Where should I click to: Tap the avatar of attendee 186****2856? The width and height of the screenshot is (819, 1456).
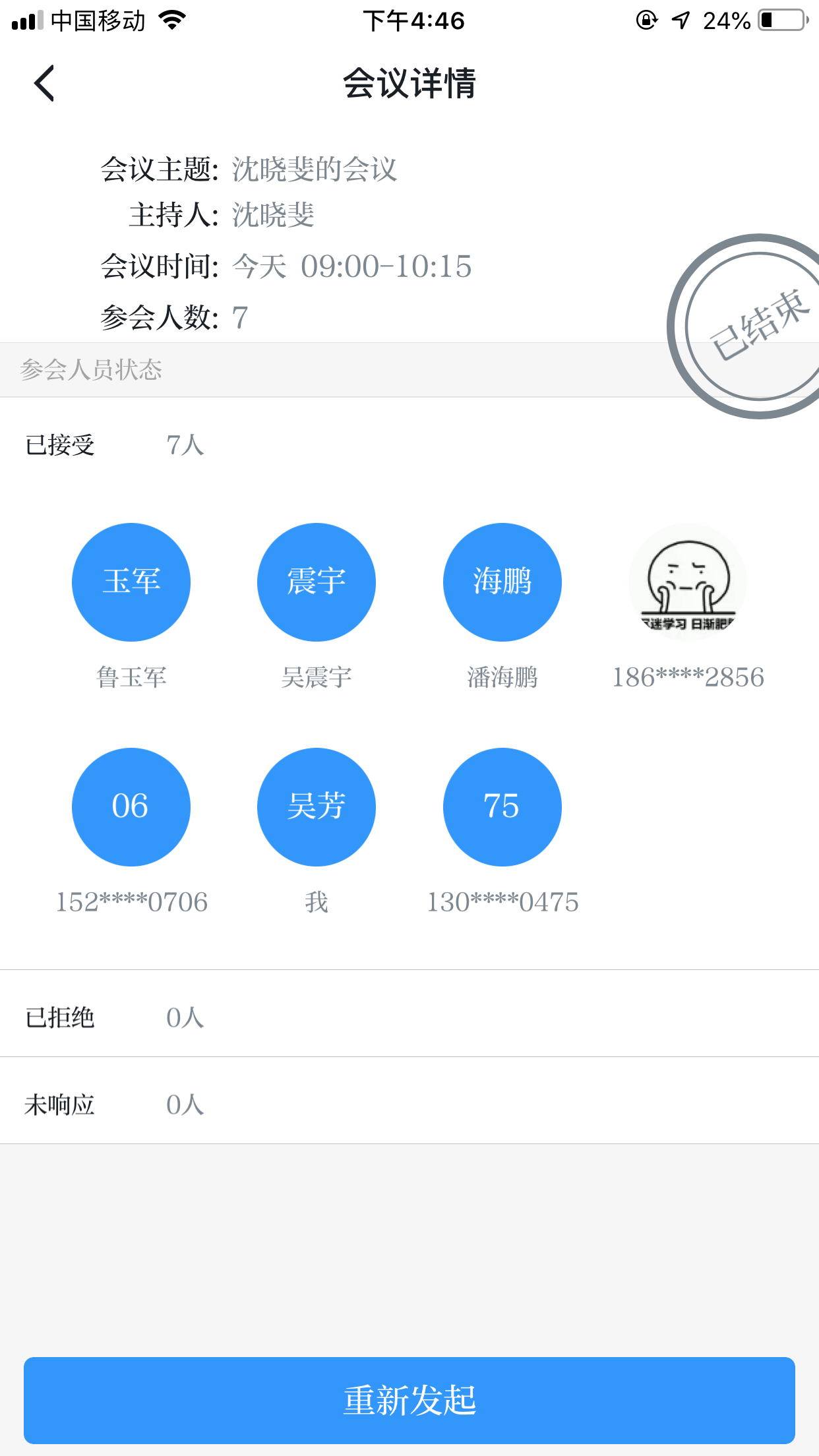(x=688, y=582)
